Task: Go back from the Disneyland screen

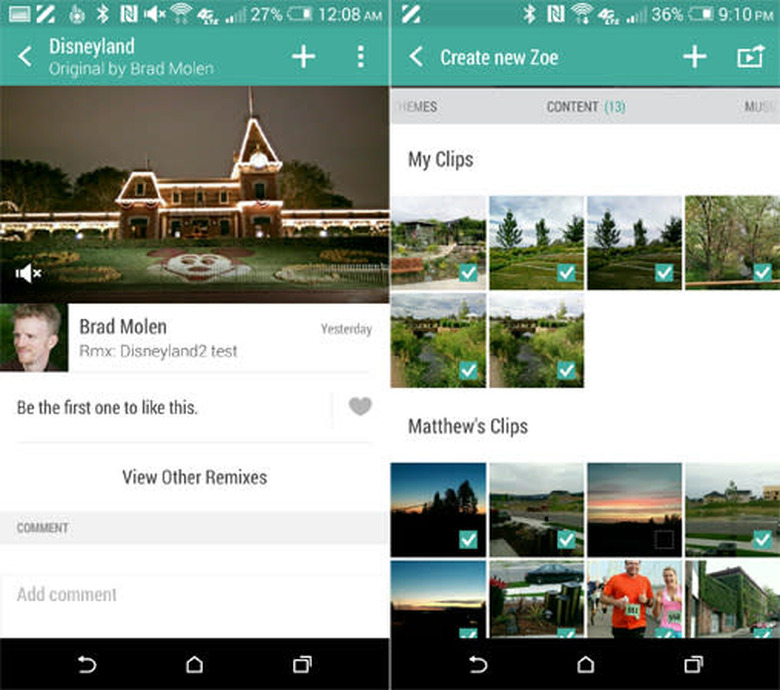Action: (x=25, y=57)
